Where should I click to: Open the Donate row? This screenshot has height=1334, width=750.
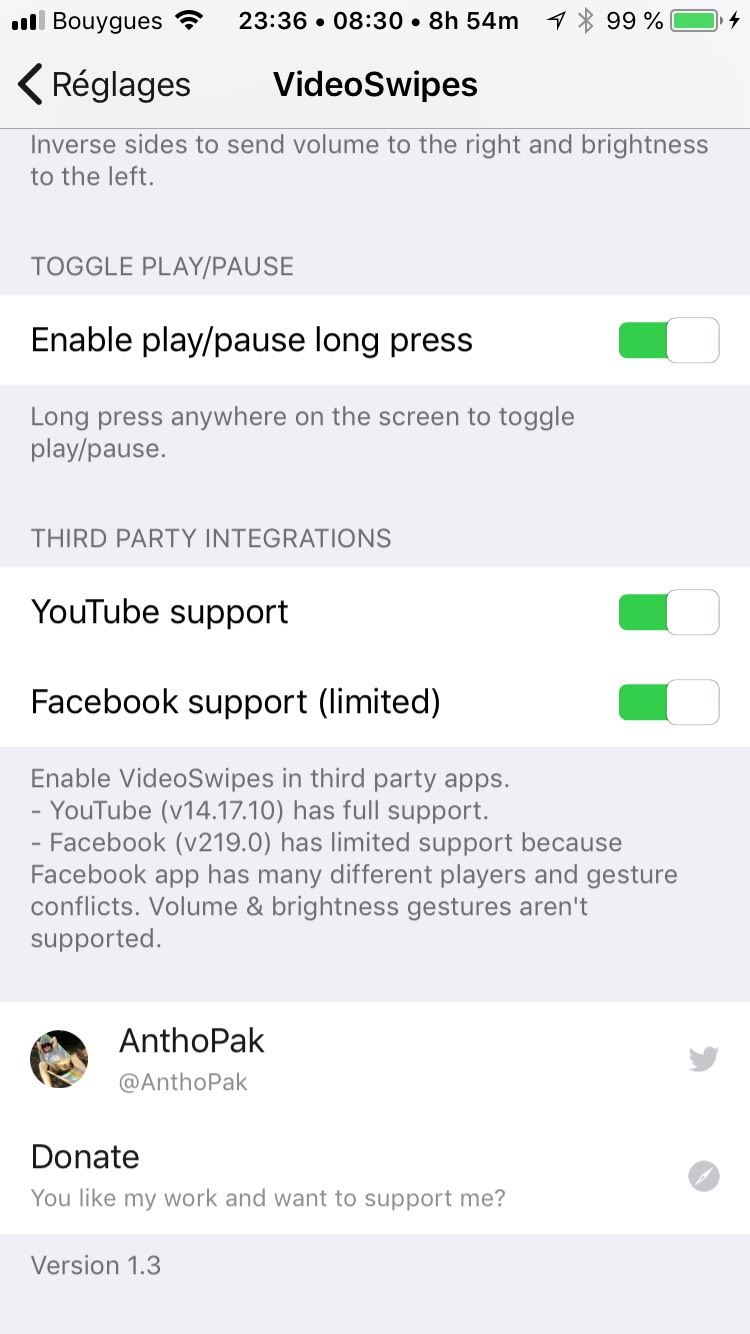point(375,1175)
